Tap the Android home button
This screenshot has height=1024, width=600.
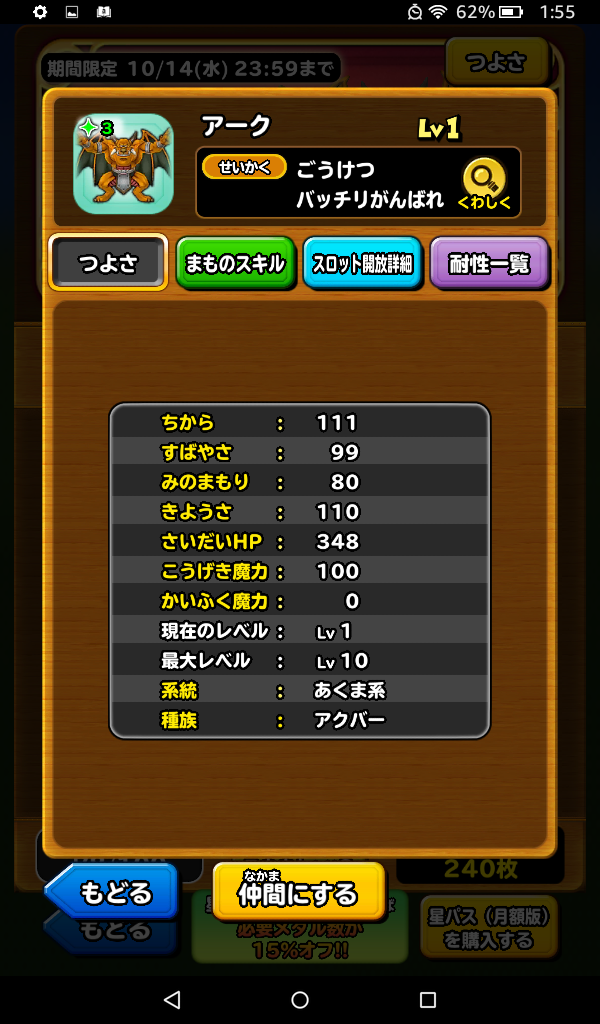tap(300, 1000)
